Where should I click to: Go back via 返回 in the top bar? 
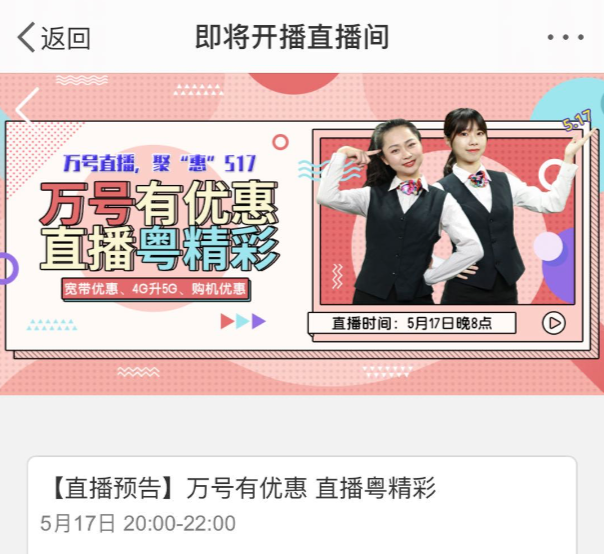[x=54, y=38]
